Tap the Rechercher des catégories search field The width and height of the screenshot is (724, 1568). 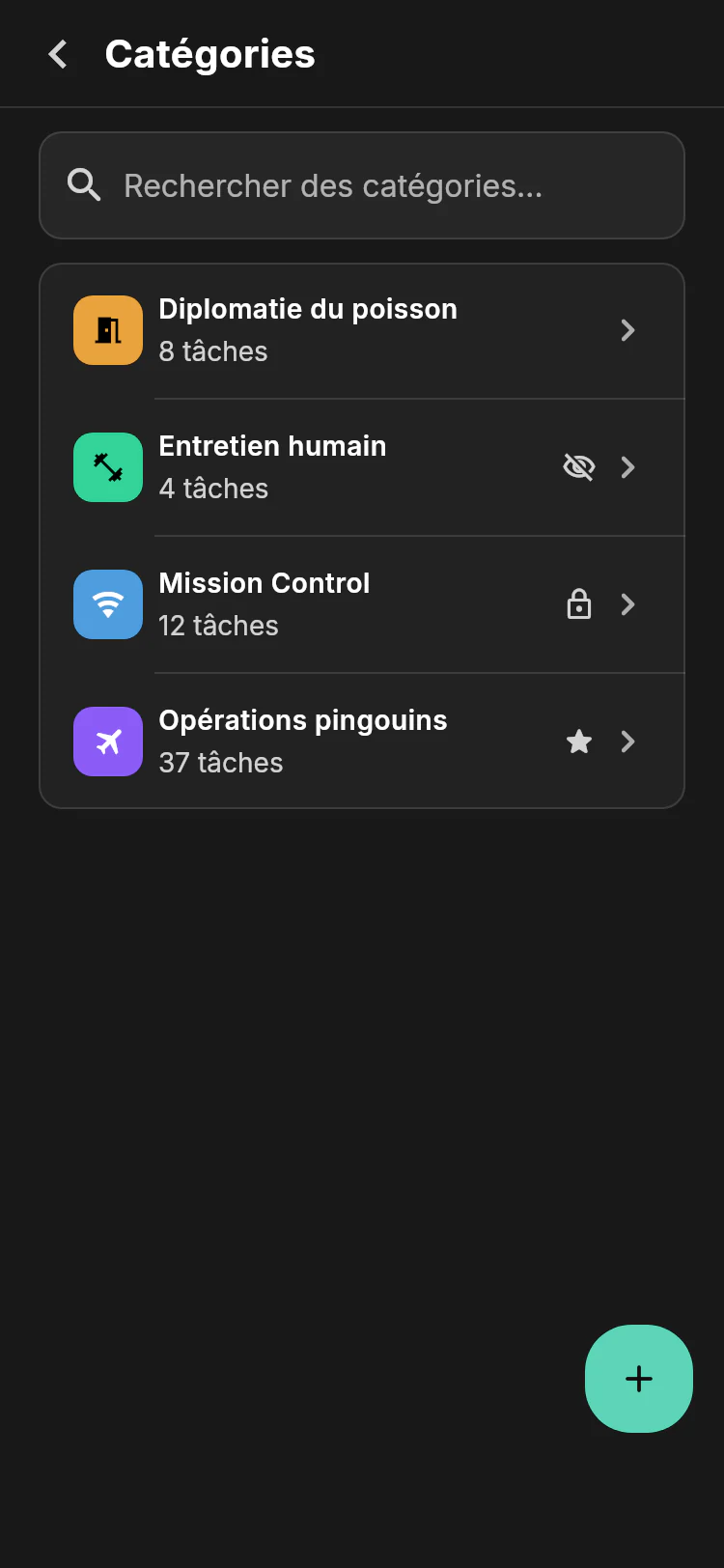362,185
